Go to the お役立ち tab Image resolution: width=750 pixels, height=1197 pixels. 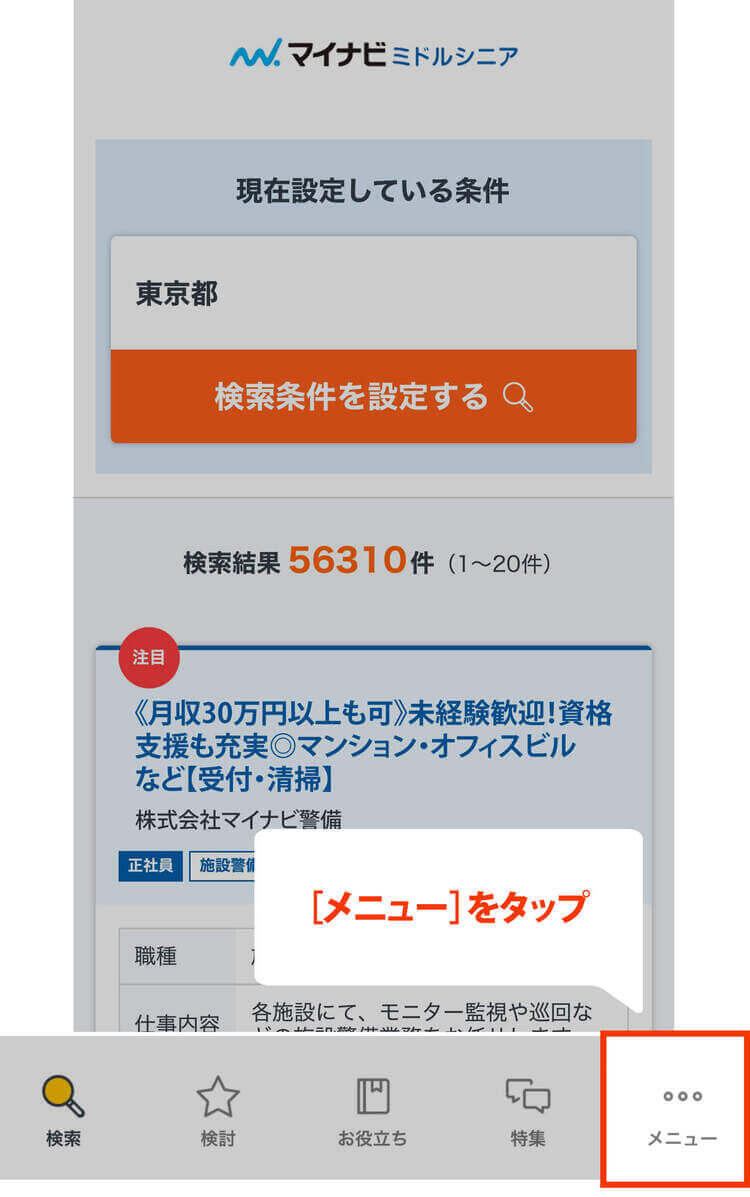click(372, 1112)
